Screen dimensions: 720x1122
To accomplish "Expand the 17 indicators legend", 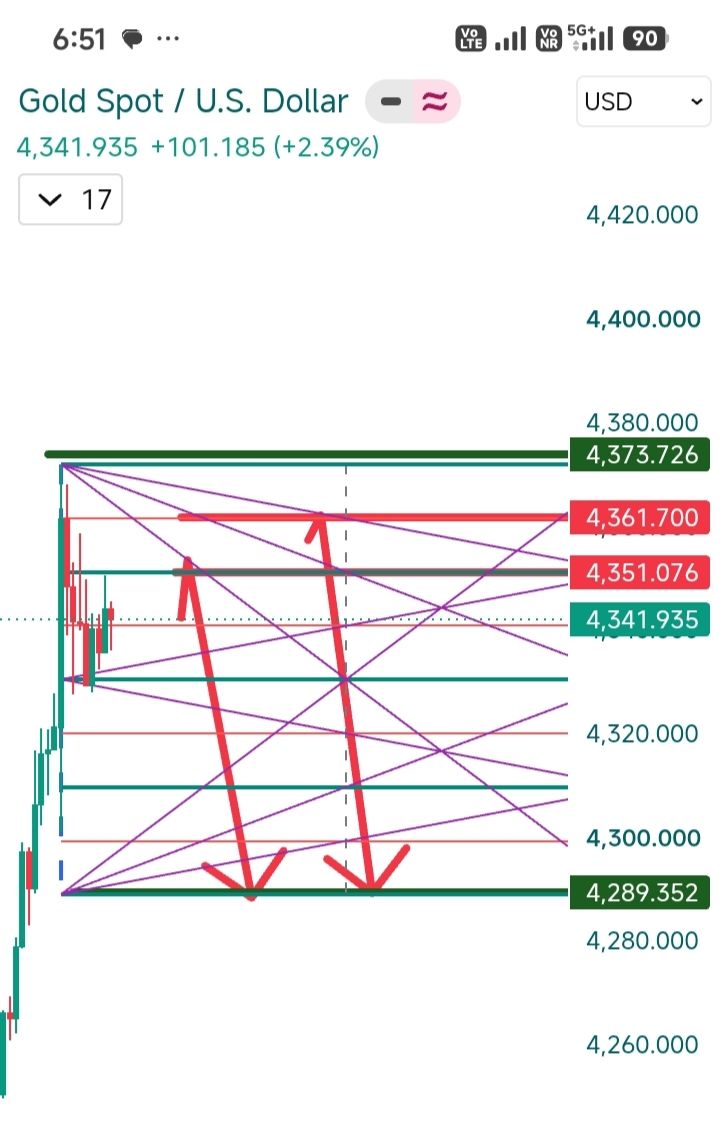I will click(x=70, y=199).
